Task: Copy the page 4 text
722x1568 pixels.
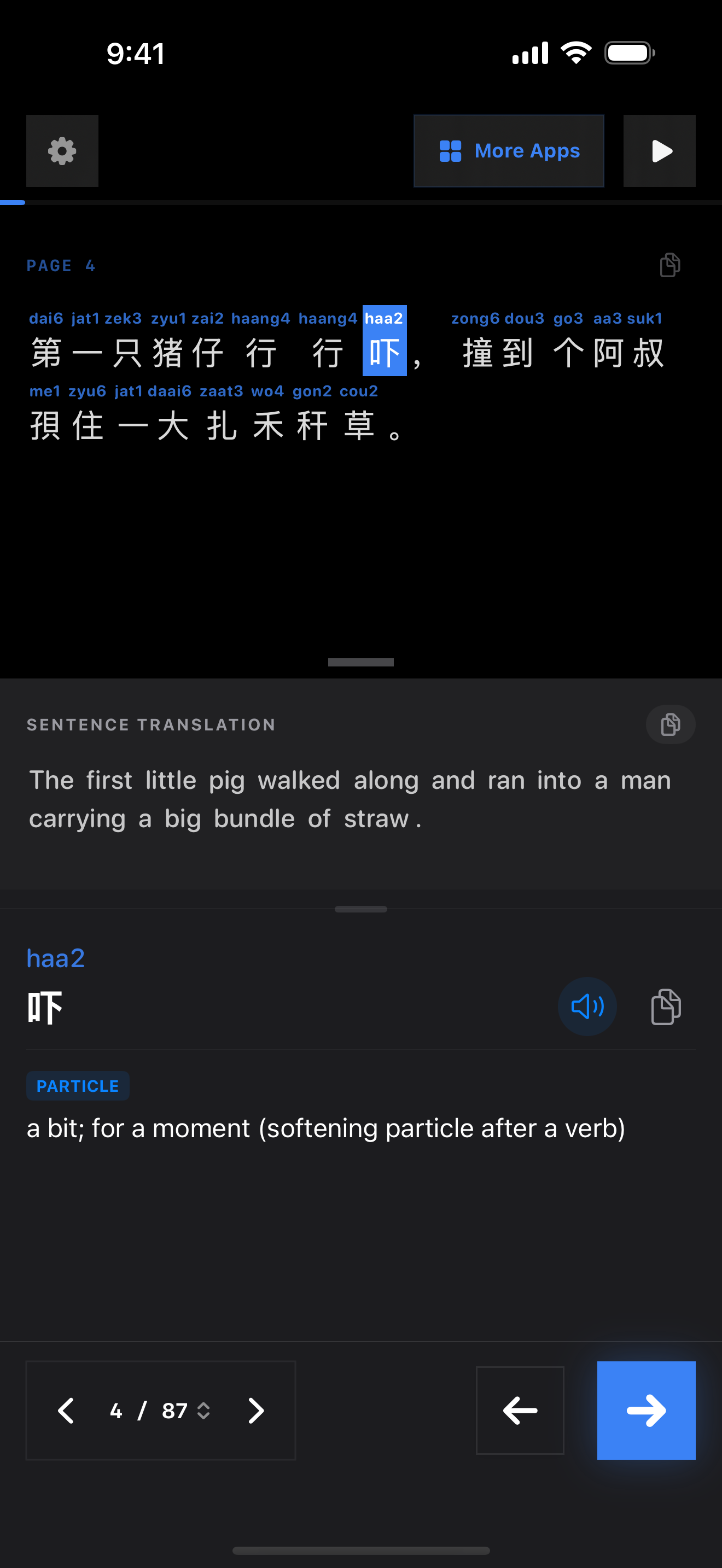Action: [x=669, y=265]
